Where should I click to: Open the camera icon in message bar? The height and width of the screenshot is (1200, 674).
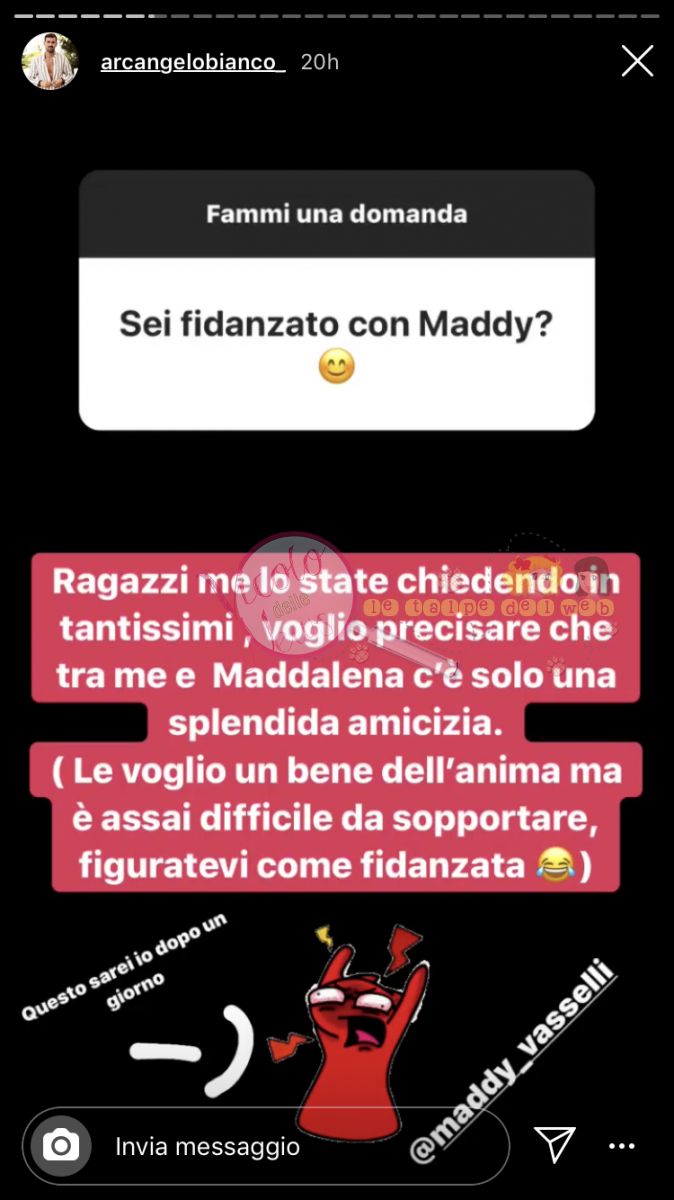tap(61, 1146)
